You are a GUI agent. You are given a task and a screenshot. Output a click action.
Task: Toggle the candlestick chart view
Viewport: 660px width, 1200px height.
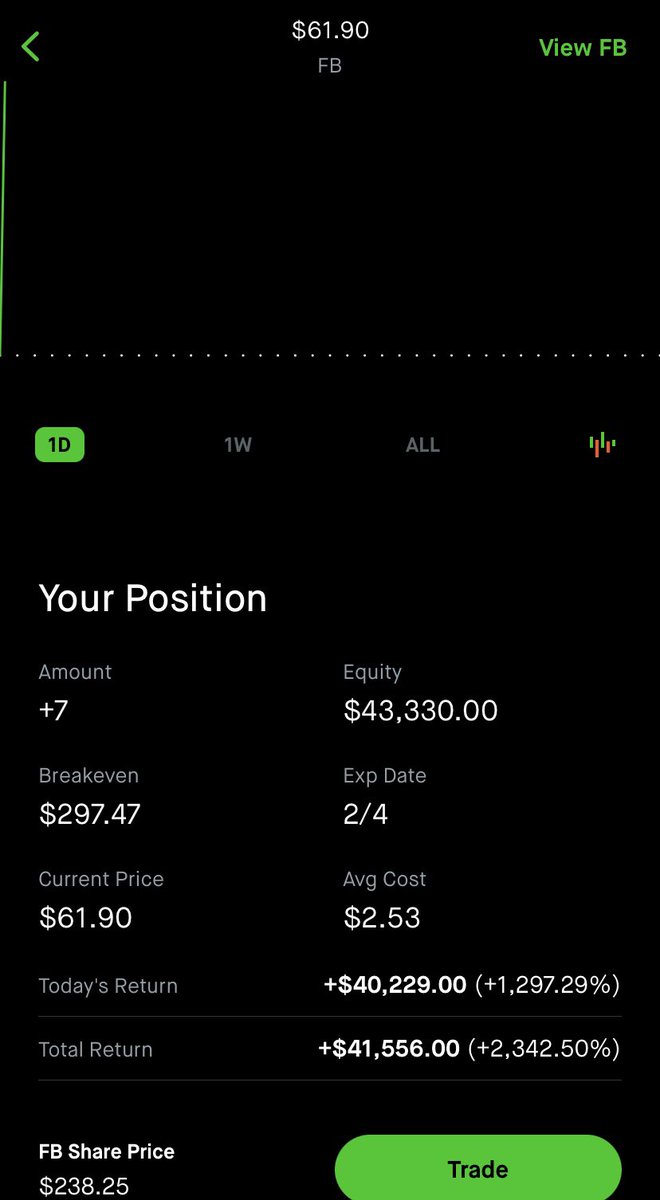click(x=602, y=445)
